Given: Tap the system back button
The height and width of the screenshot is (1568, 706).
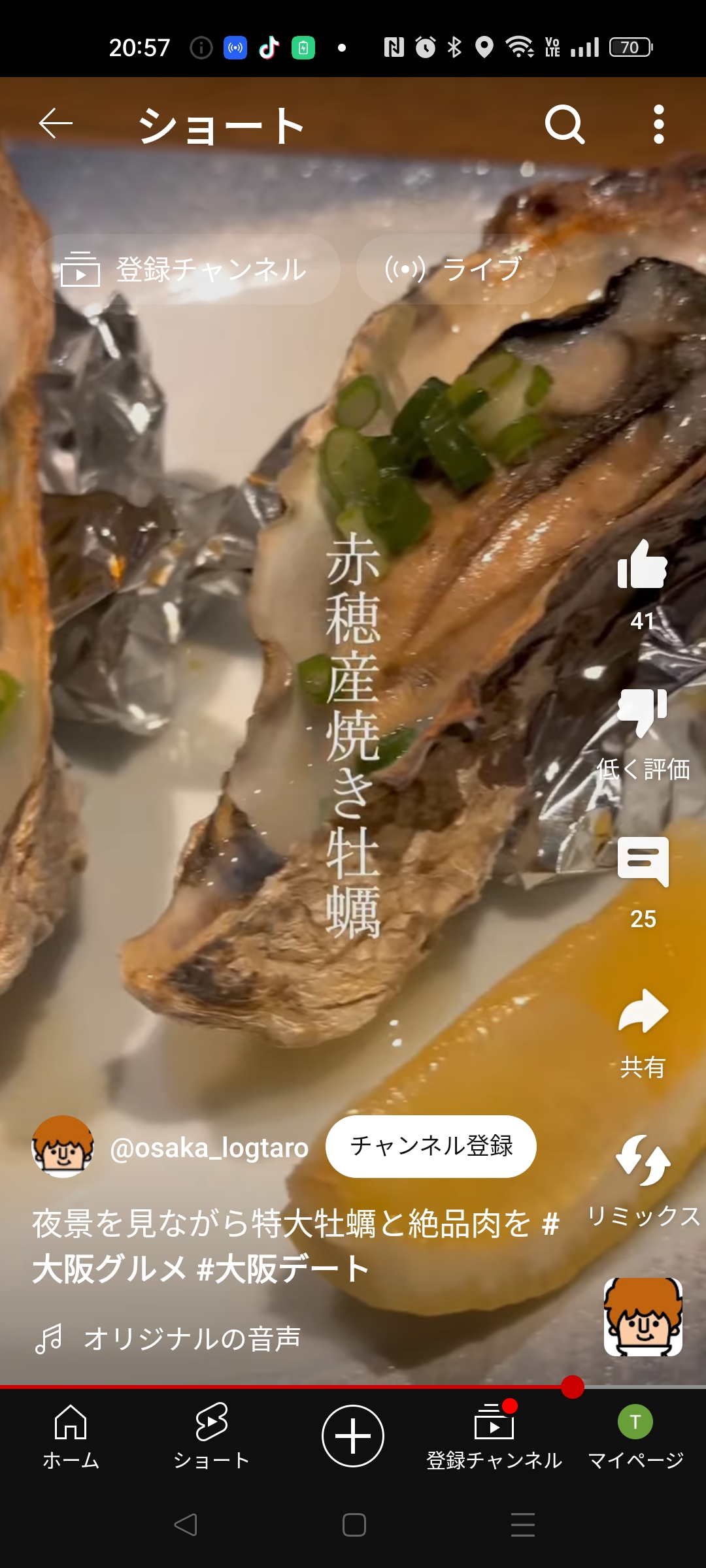Looking at the screenshot, I should click(x=186, y=1525).
